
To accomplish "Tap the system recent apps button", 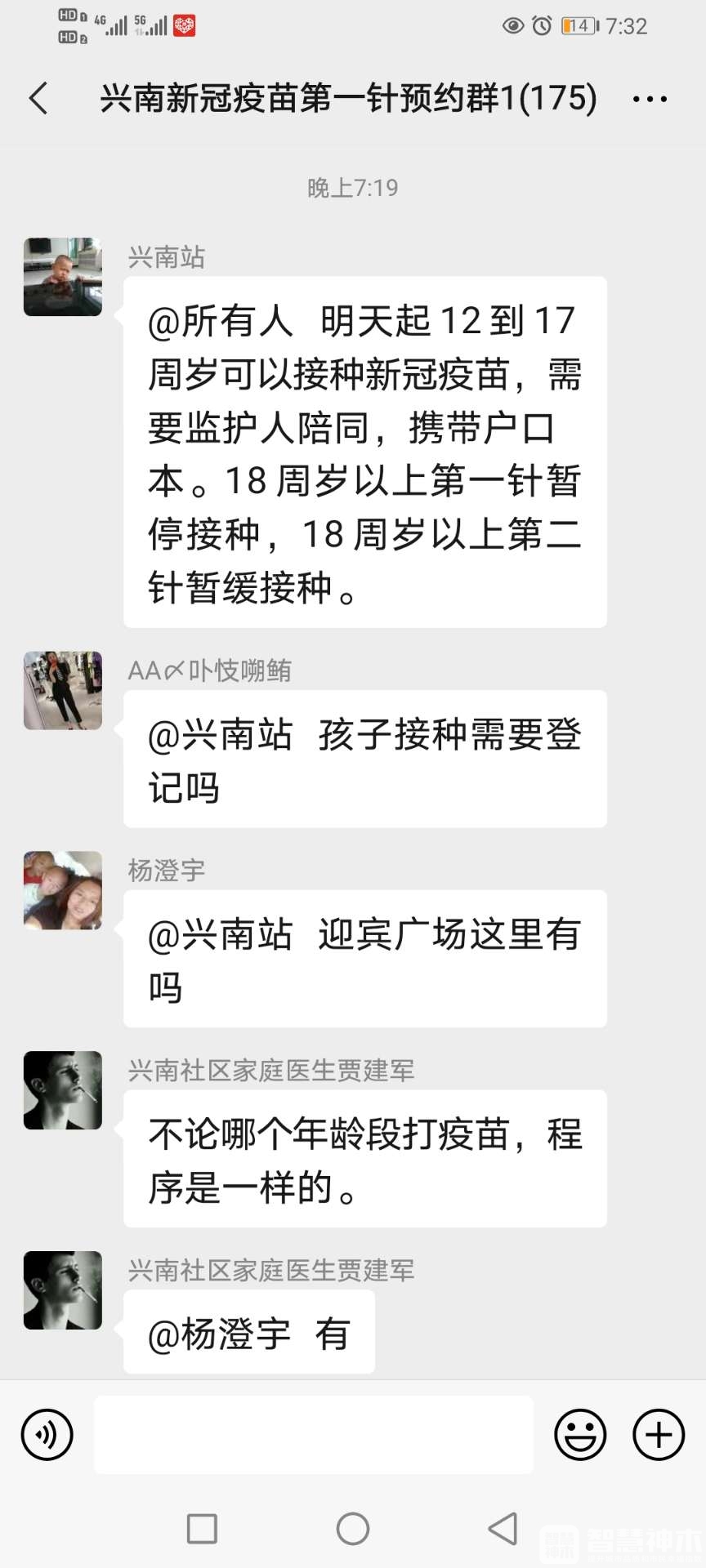I will (x=202, y=1529).
